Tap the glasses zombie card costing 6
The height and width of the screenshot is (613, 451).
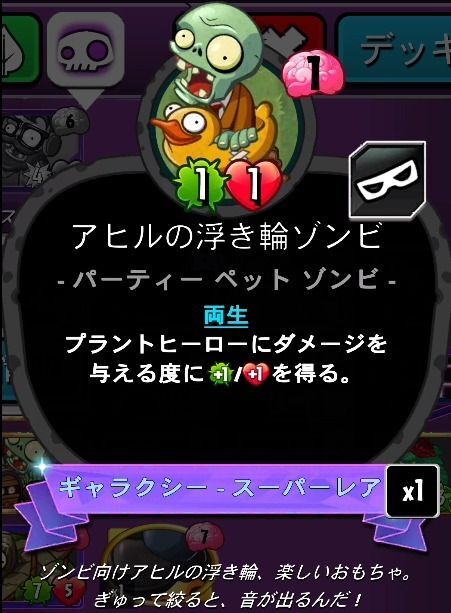pyautogui.click(x=43, y=147)
